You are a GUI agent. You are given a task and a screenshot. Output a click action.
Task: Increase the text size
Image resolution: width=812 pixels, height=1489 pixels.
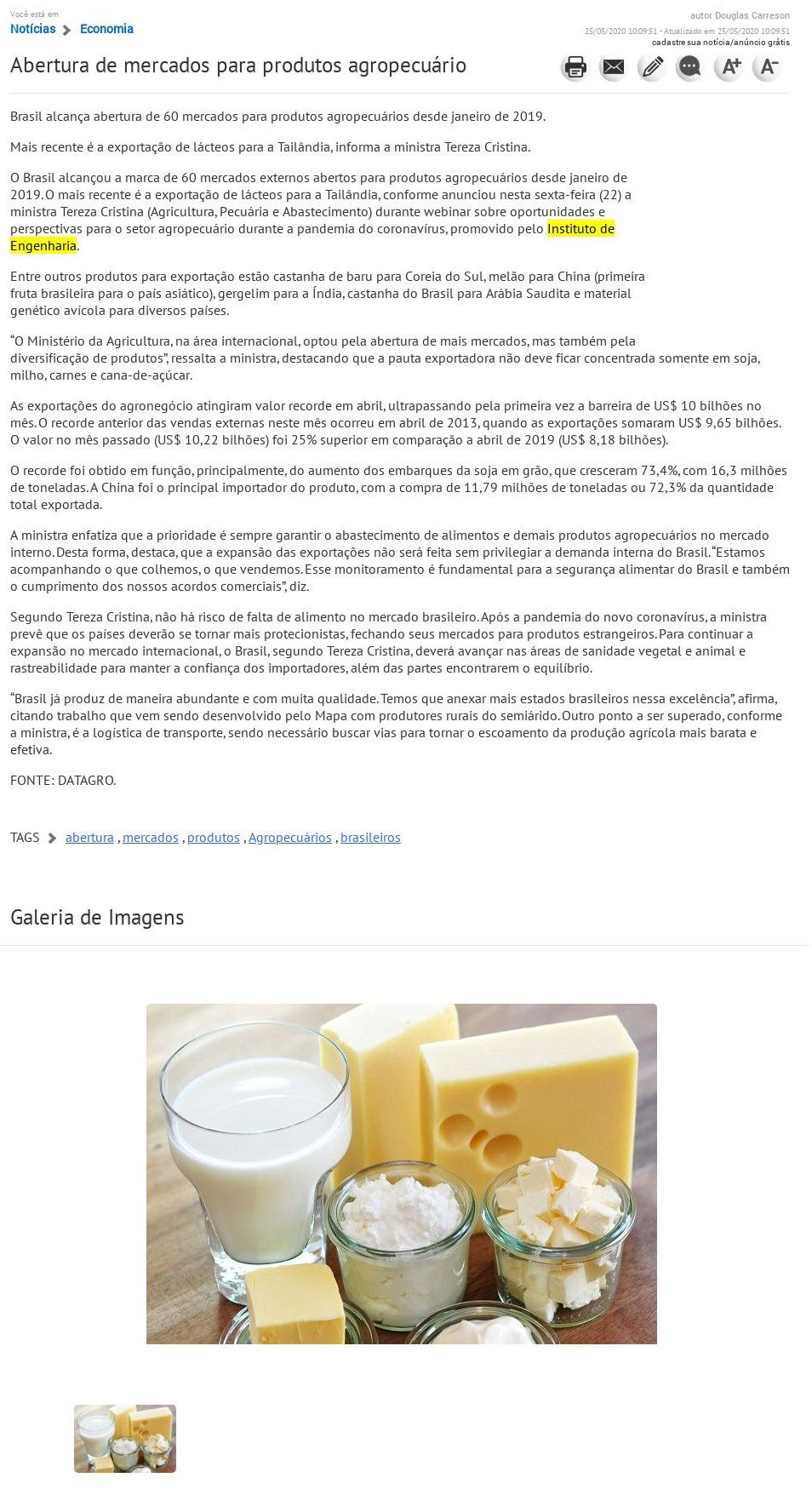(x=729, y=66)
